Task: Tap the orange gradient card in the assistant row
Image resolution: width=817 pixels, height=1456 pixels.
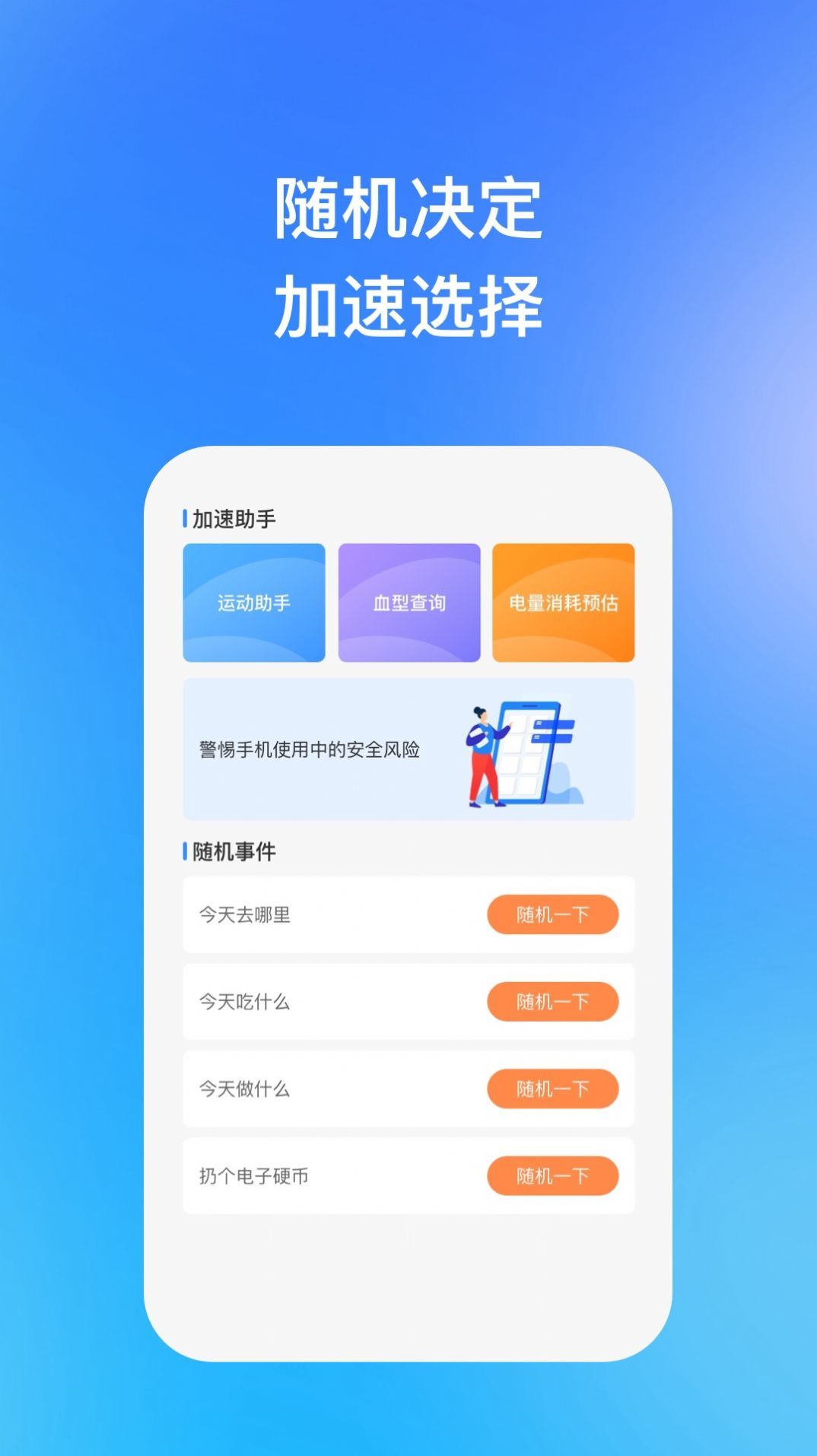Action: click(564, 603)
